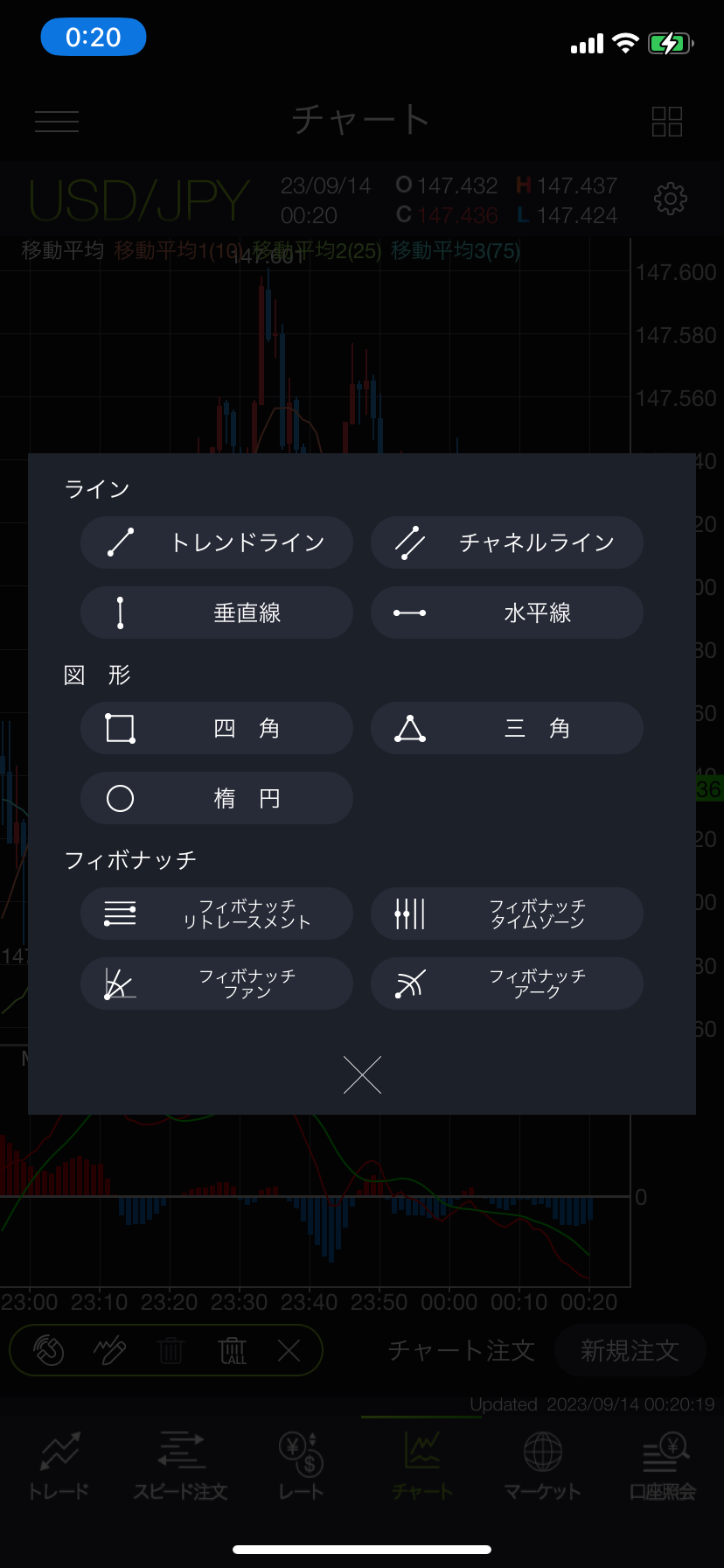Choose フィボナッチタイムゾーン tool
The width and height of the screenshot is (724, 1568).
pyautogui.click(x=507, y=913)
